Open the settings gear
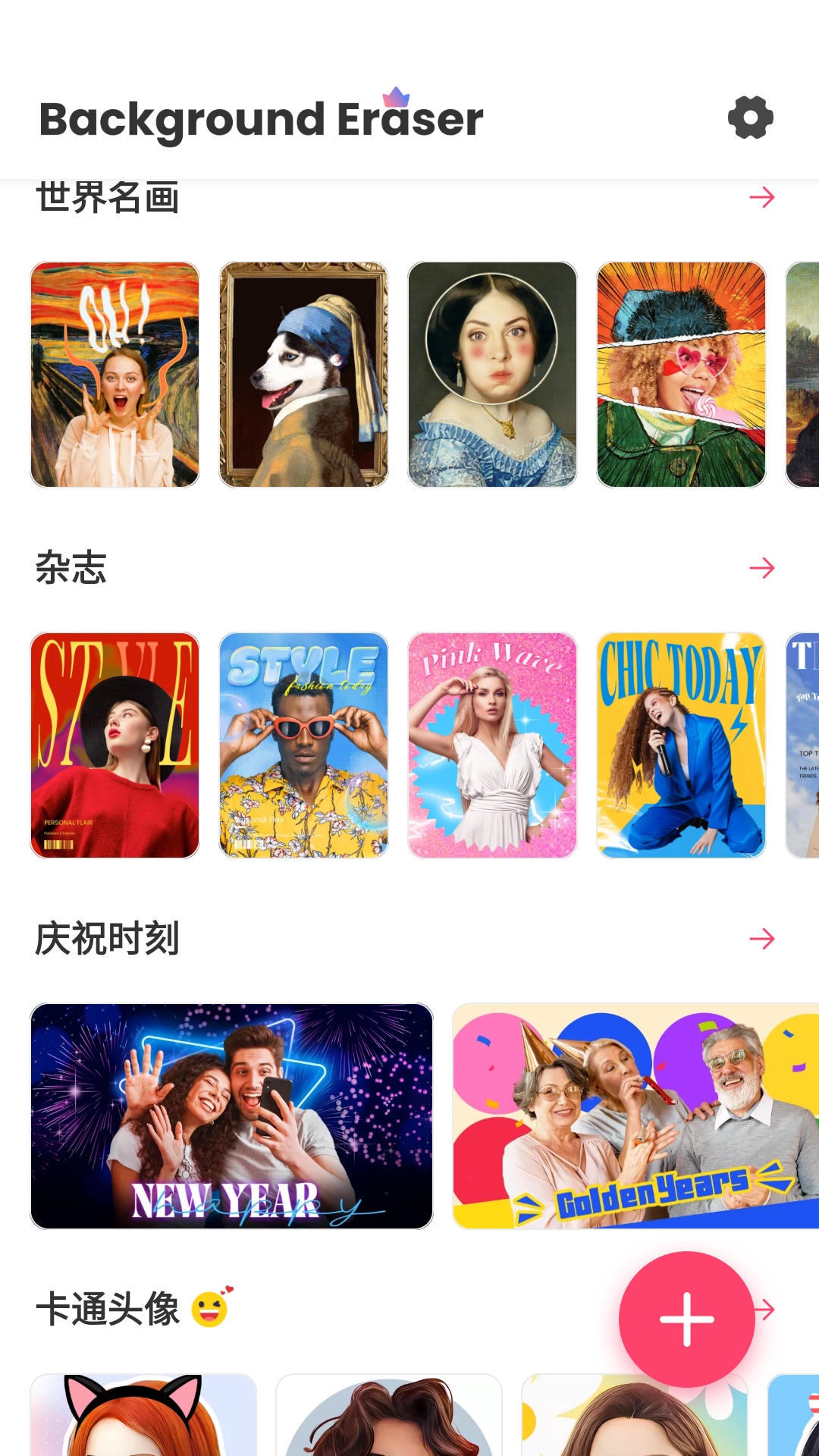 point(752,117)
